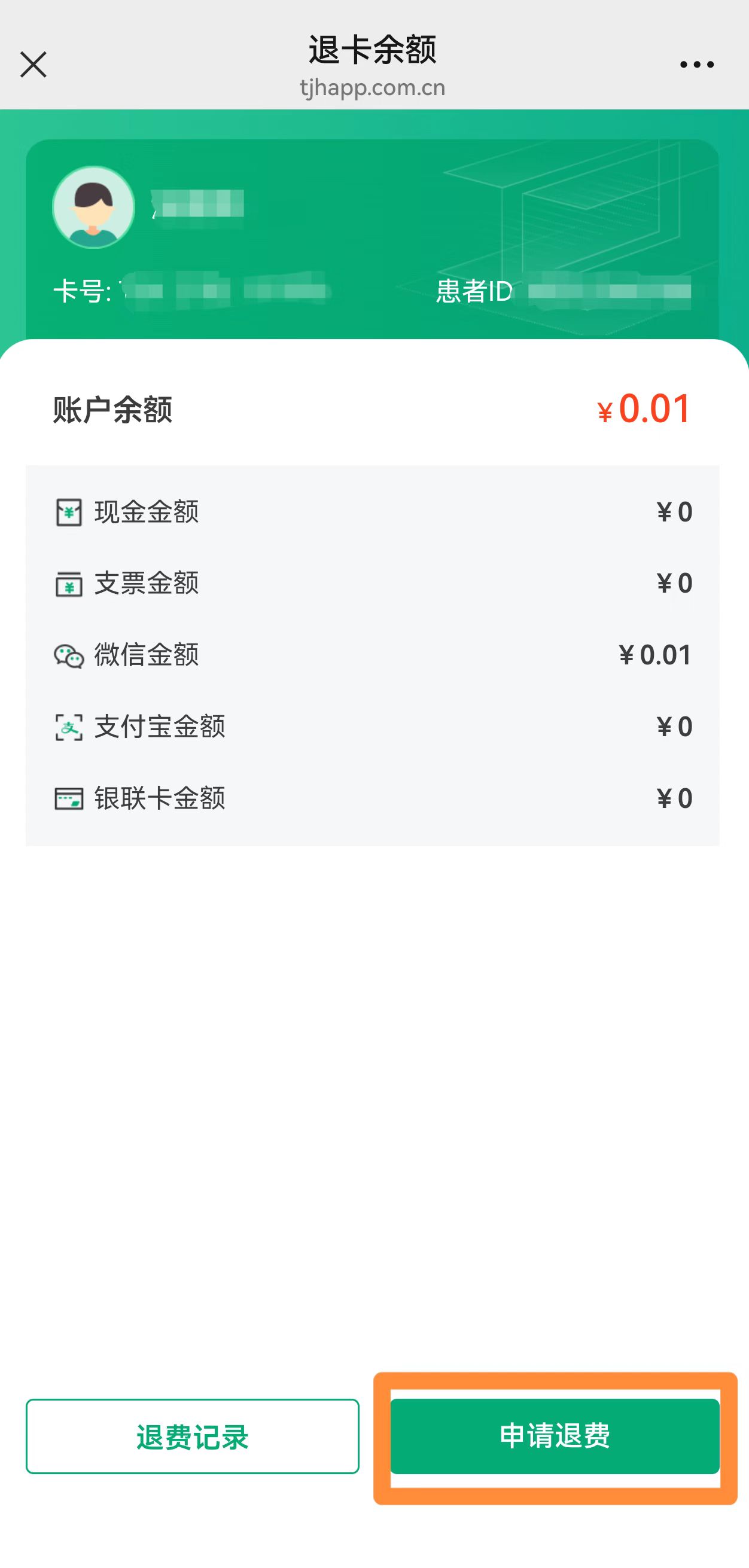The width and height of the screenshot is (749, 1568).
Task: Tap 申请退费 to request refund
Action: [555, 1436]
